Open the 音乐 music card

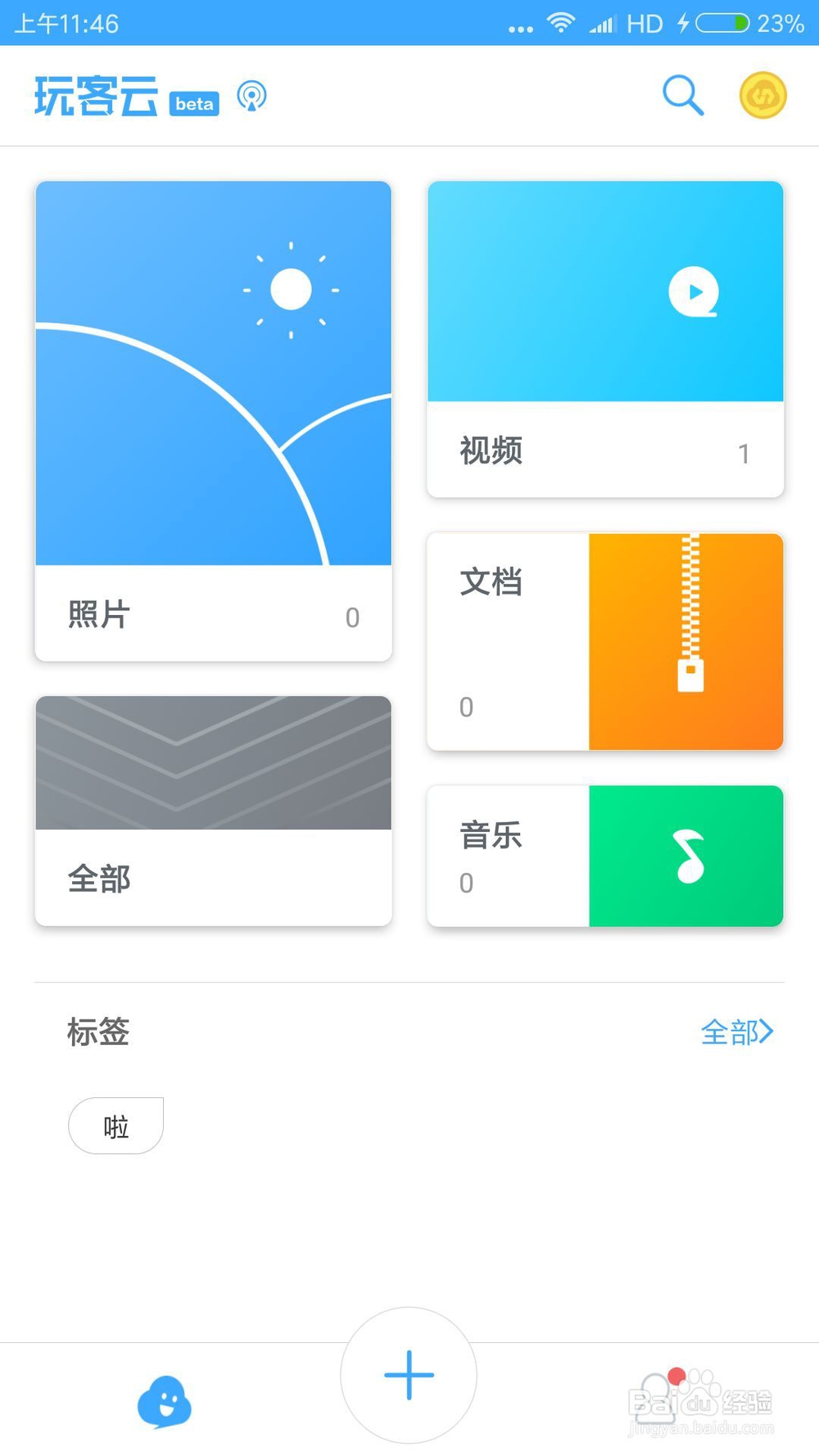point(605,856)
